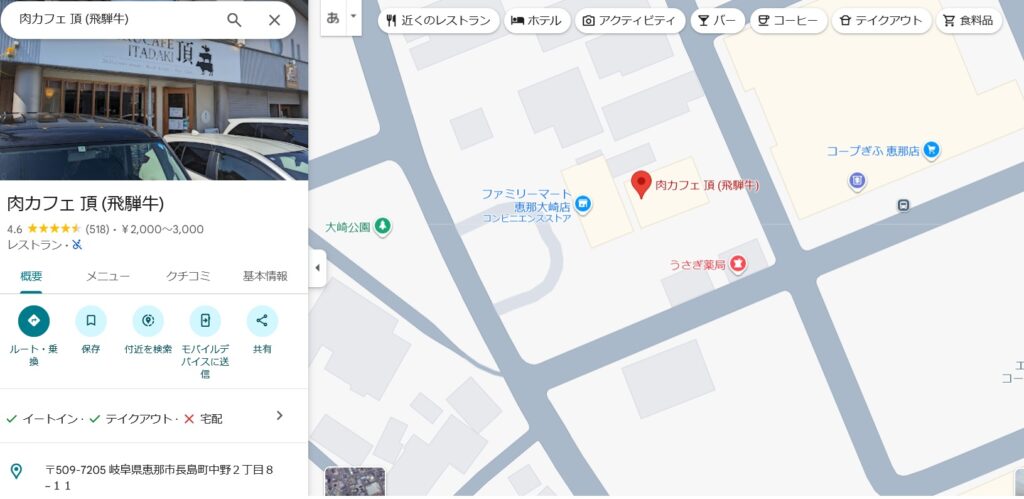Select the ホテル chip
The image size is (1024, 499).
click(x=537, y=20)
